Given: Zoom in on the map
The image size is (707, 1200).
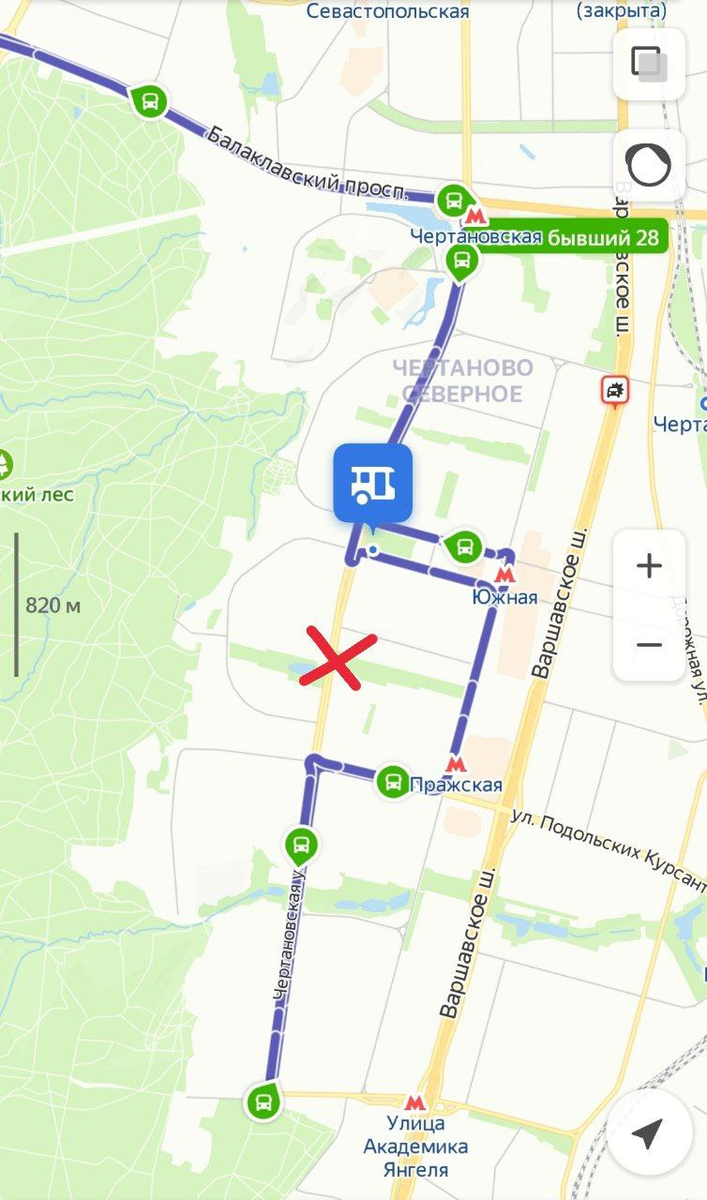Looking at the screenshot, I should tap(649, 566).
